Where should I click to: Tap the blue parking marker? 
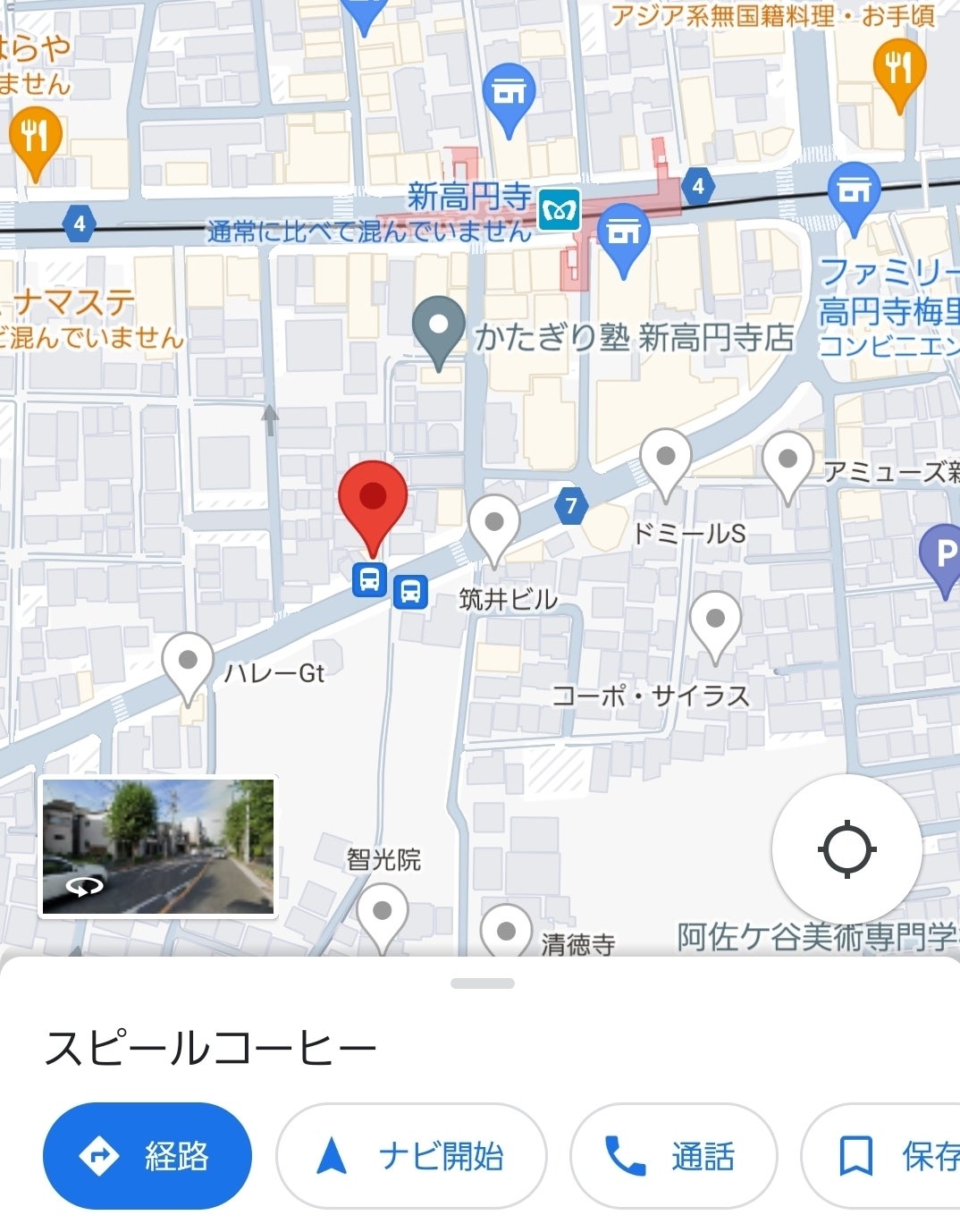[943, 556]
